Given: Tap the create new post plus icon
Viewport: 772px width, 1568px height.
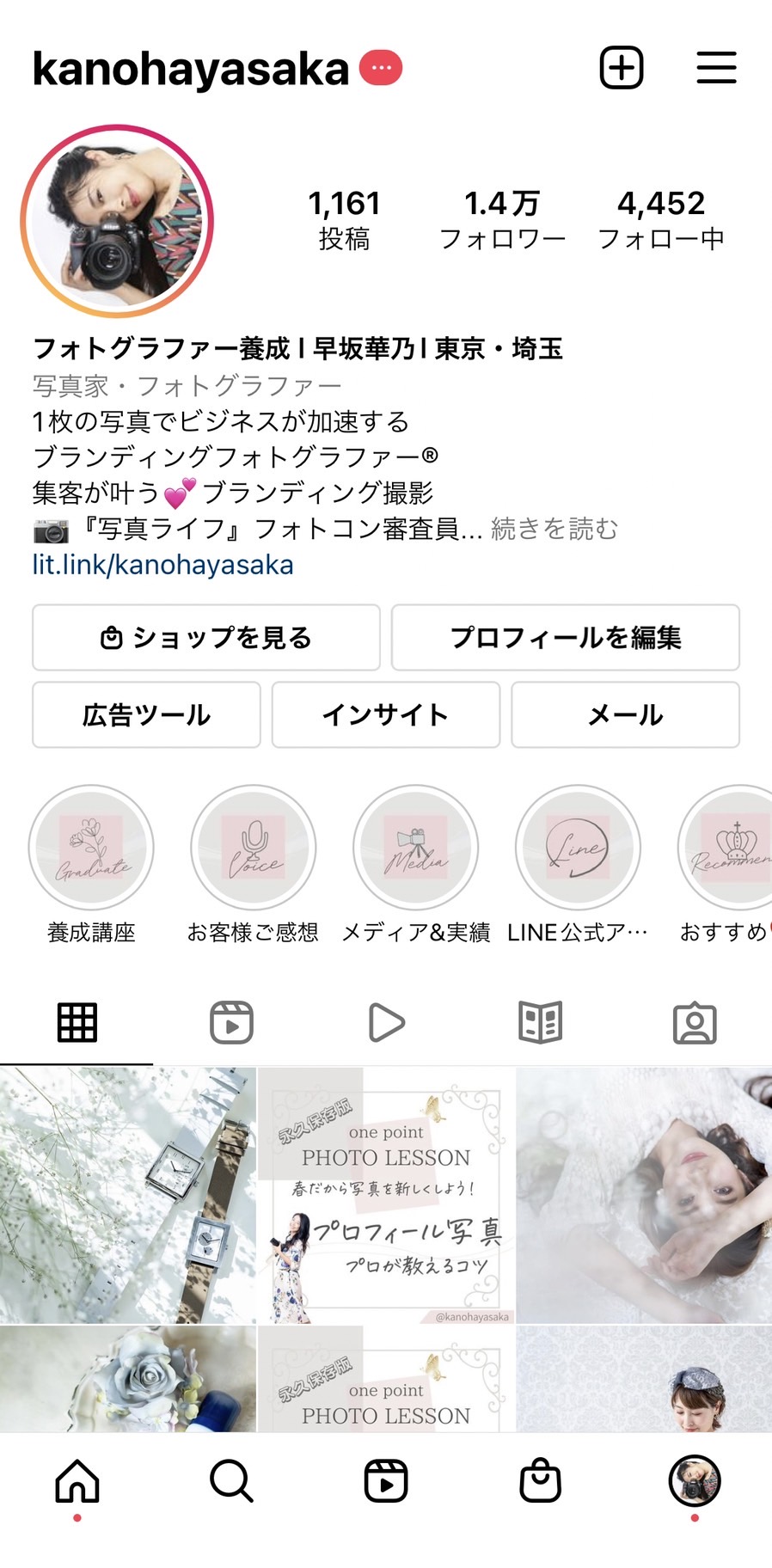Looking at the screenshot, I should [621, 68].
